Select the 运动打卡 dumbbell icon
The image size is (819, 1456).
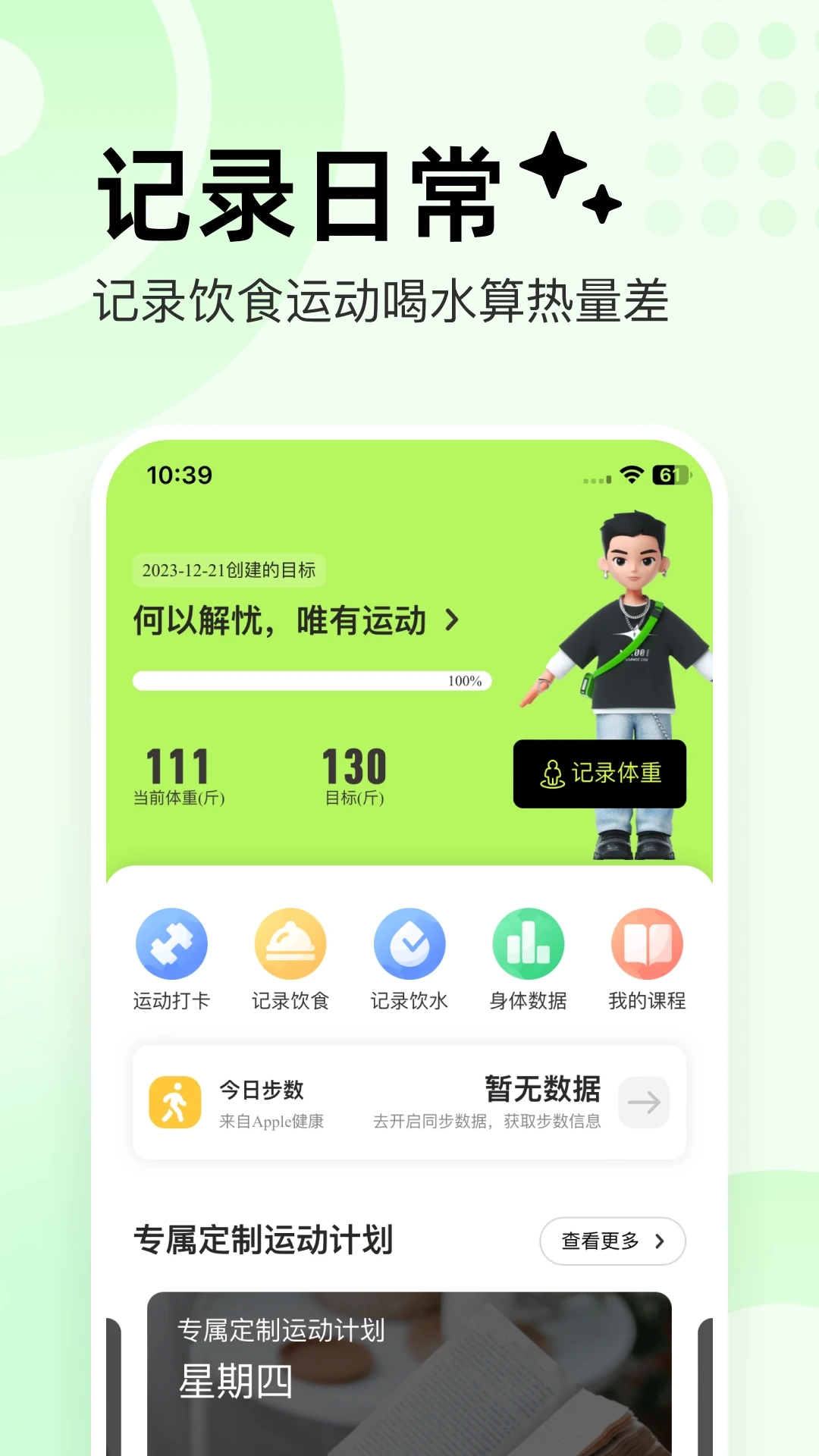173,945
